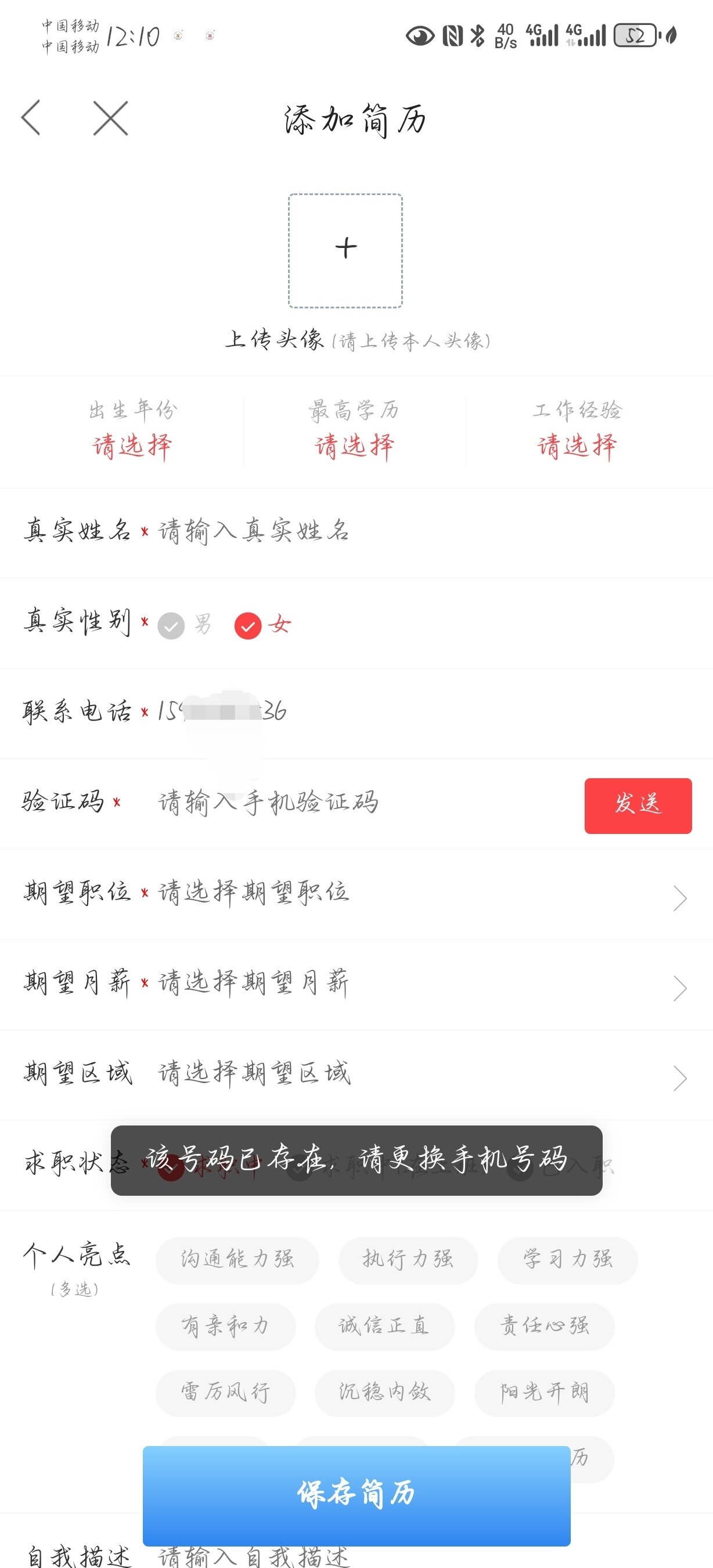Go back using the left arrow
The image size is (713, 1568).
tap(30, 117)
